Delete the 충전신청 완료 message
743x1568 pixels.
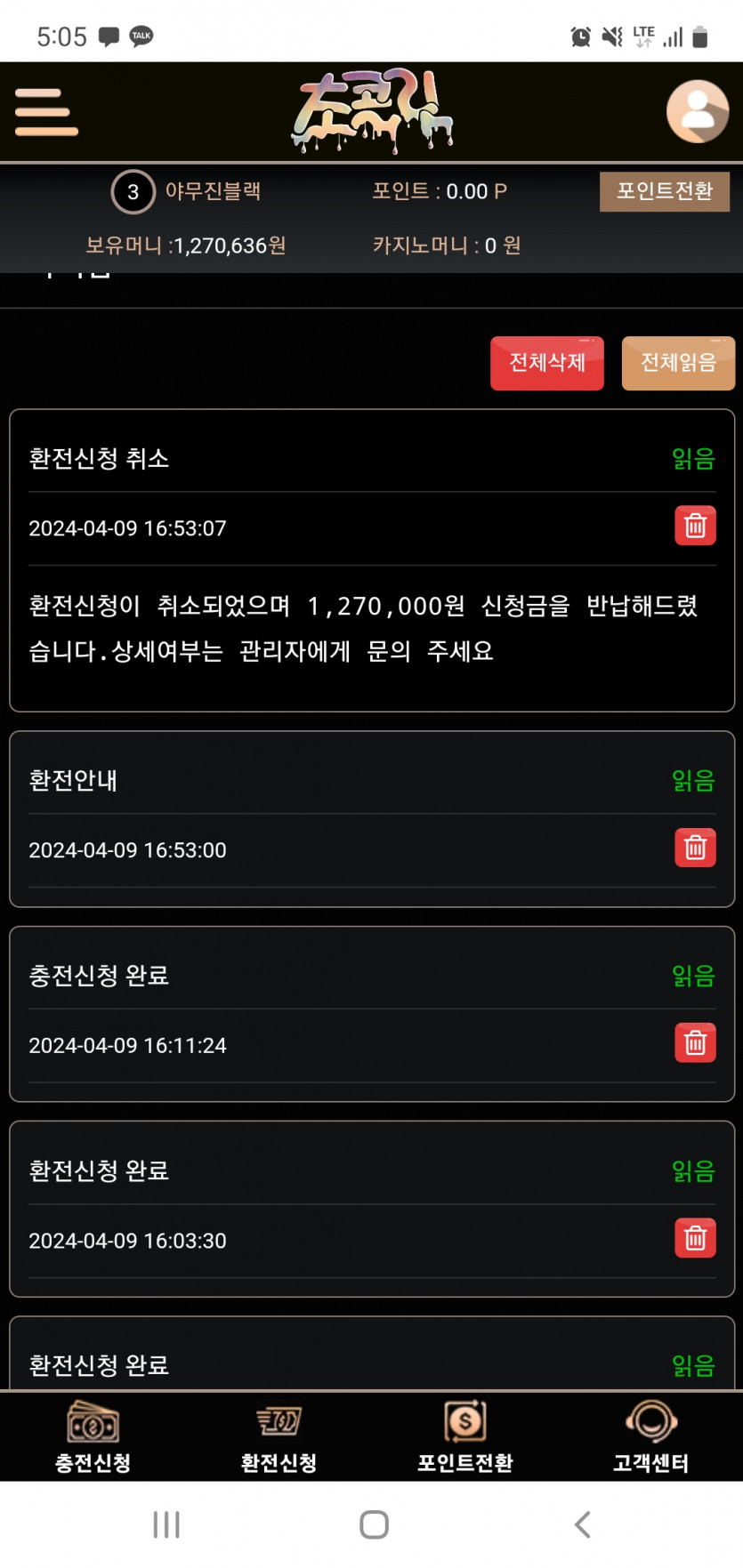695,1042
